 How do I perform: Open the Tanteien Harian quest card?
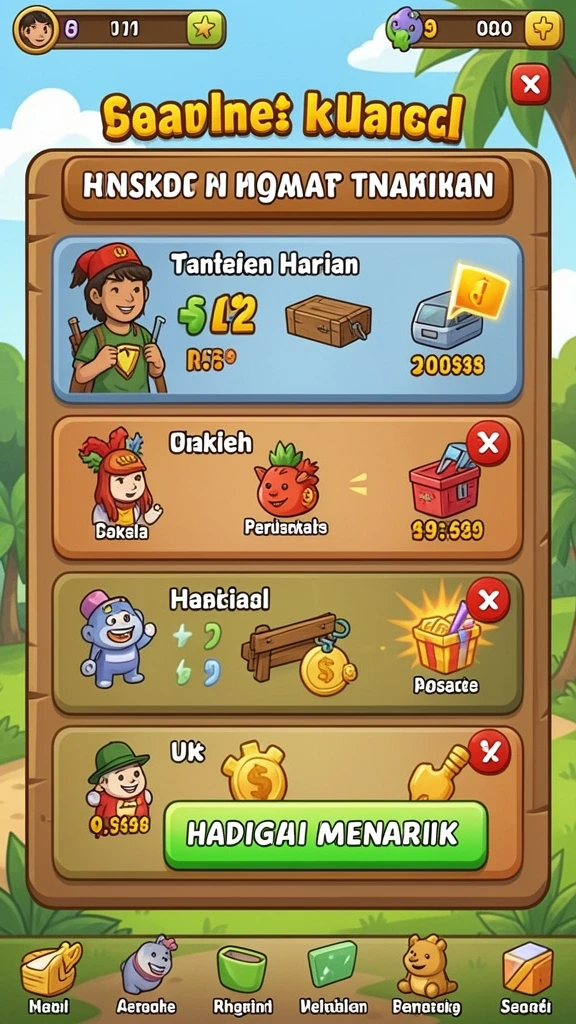pos(287,319)
